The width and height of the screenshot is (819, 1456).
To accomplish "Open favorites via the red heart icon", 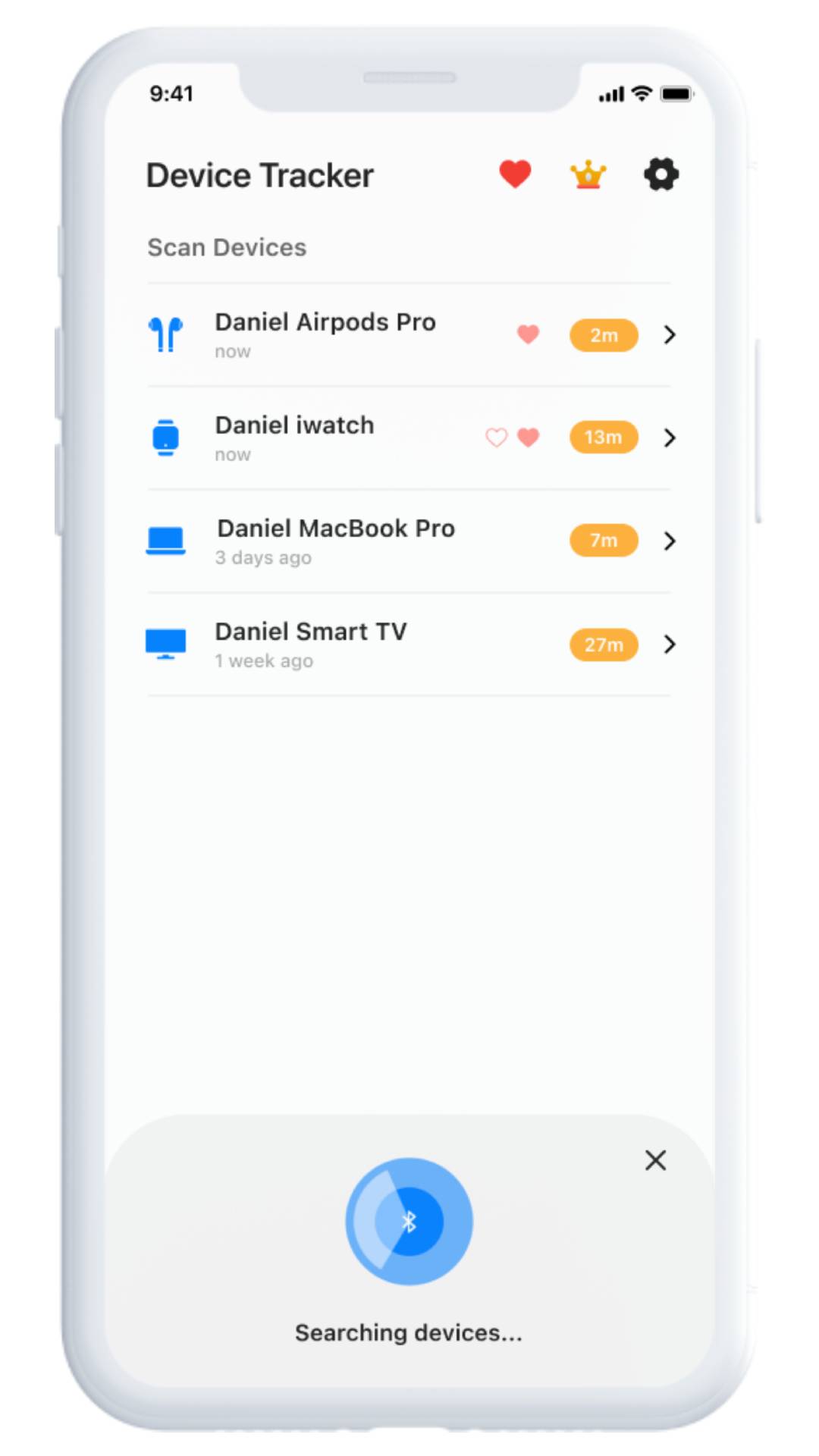I will click(515, 174).
